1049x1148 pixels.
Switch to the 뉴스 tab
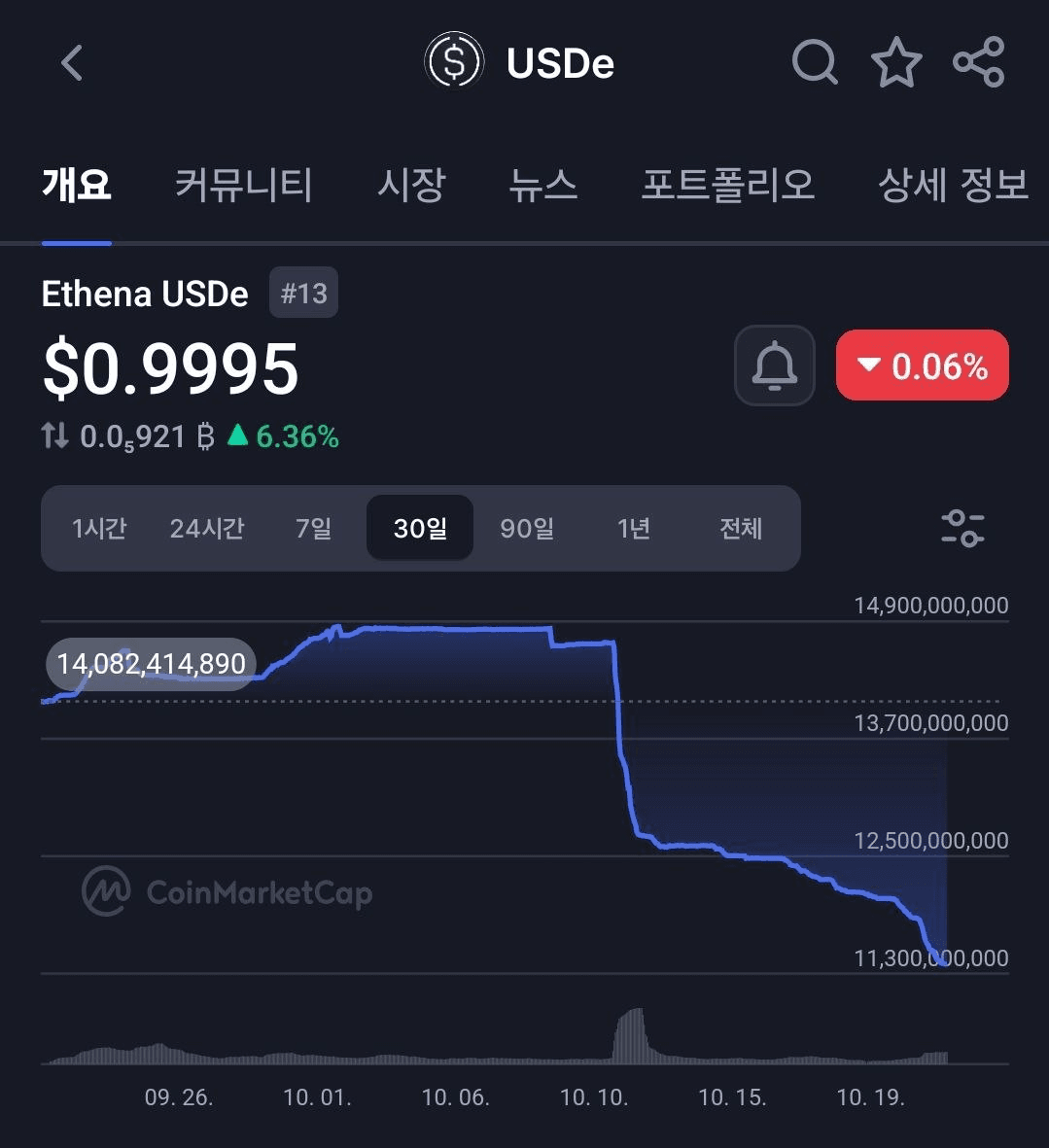point(543,185)
